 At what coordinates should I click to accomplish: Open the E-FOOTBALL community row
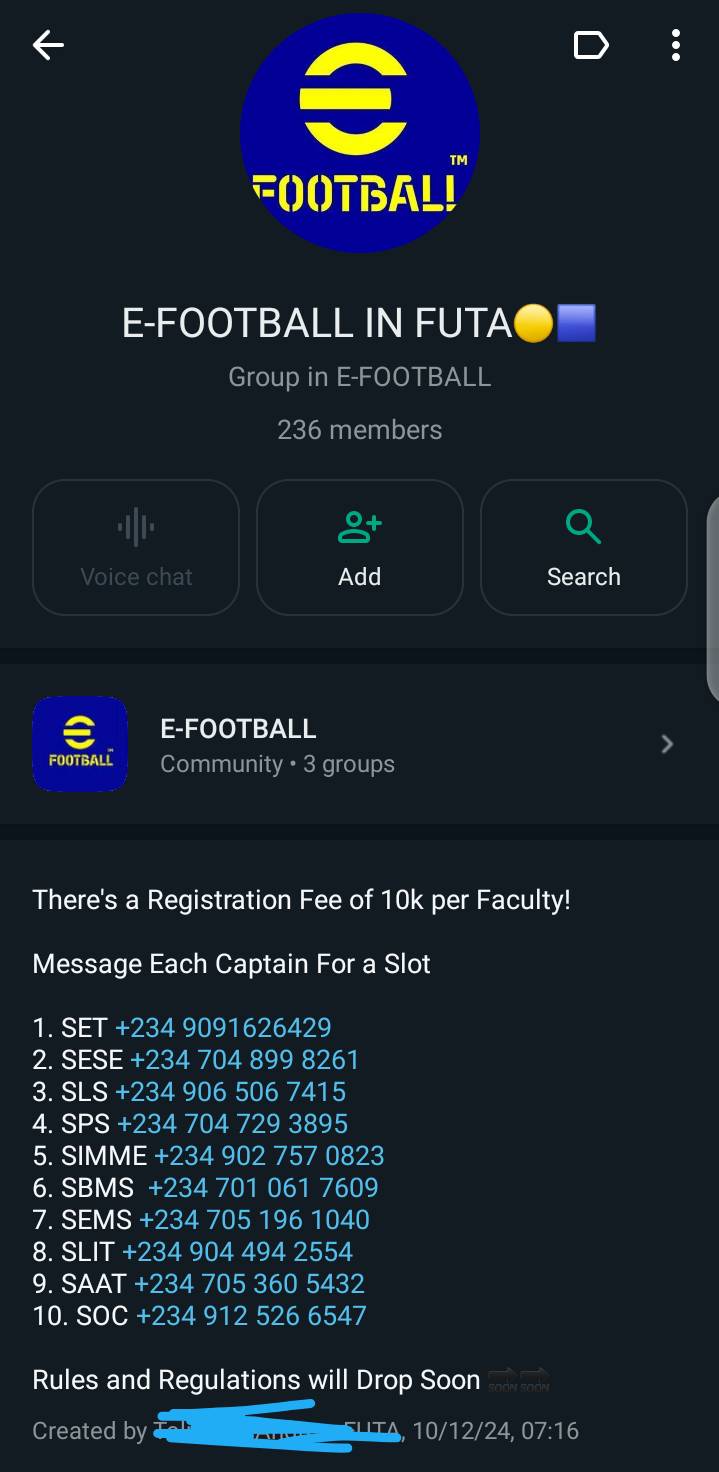pos(360,744)
